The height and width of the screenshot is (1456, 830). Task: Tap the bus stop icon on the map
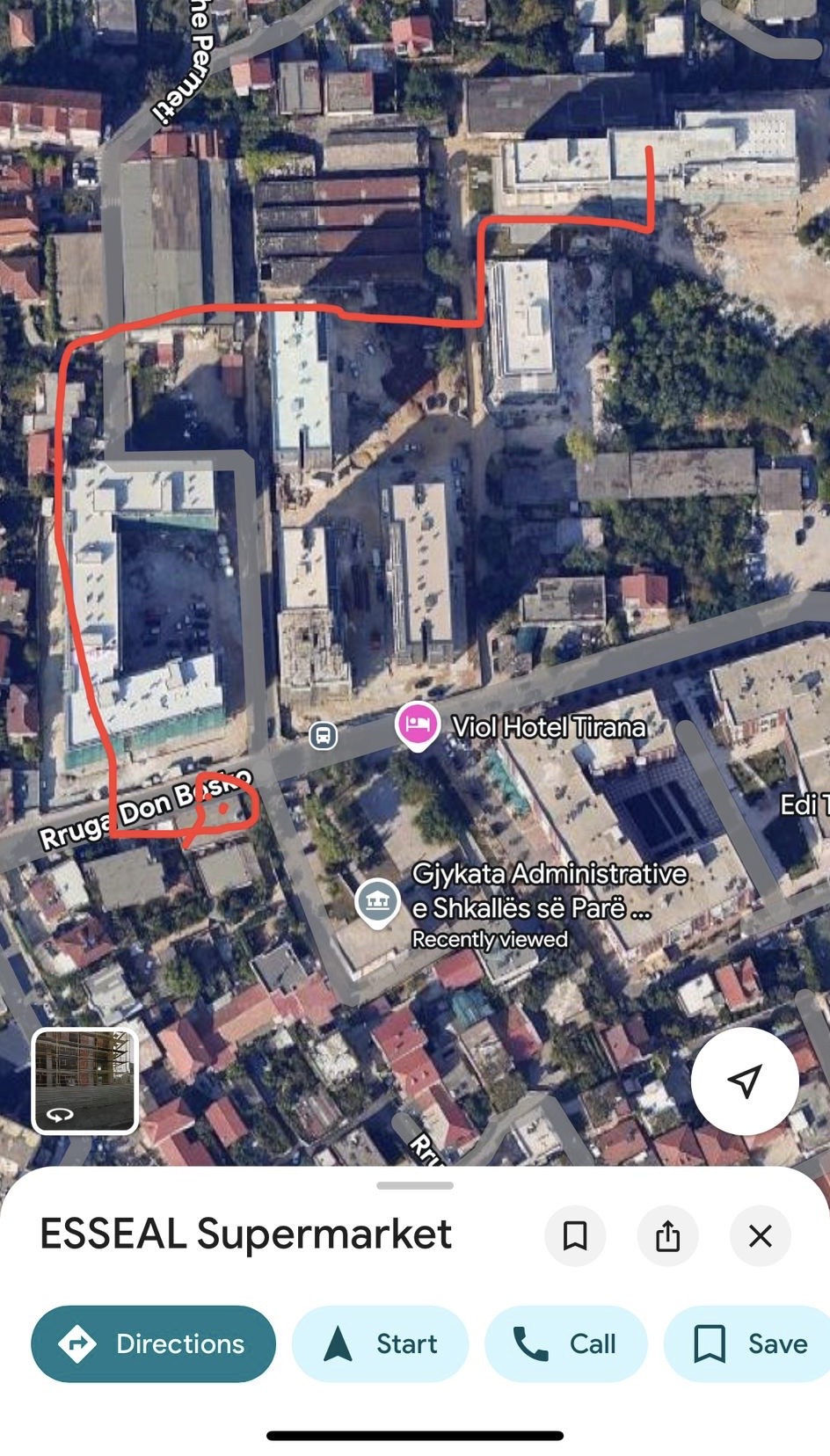pos(324,734)
